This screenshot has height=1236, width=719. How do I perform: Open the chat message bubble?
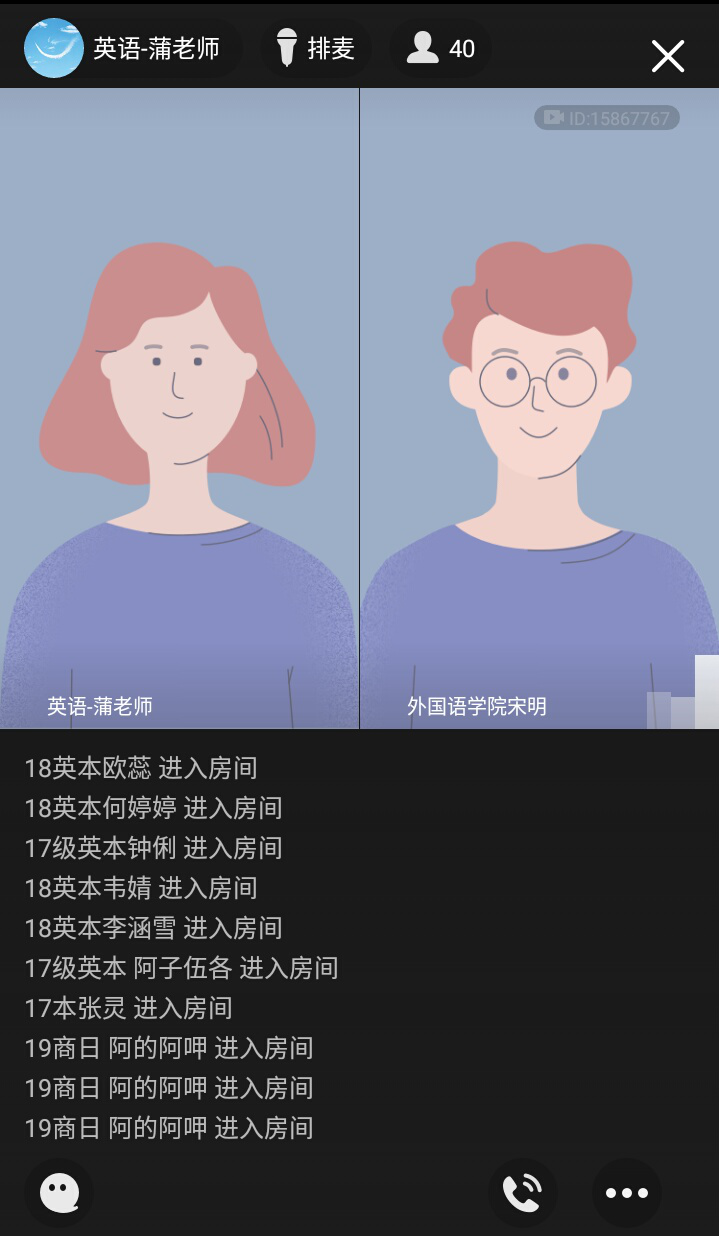[59, 1192]
